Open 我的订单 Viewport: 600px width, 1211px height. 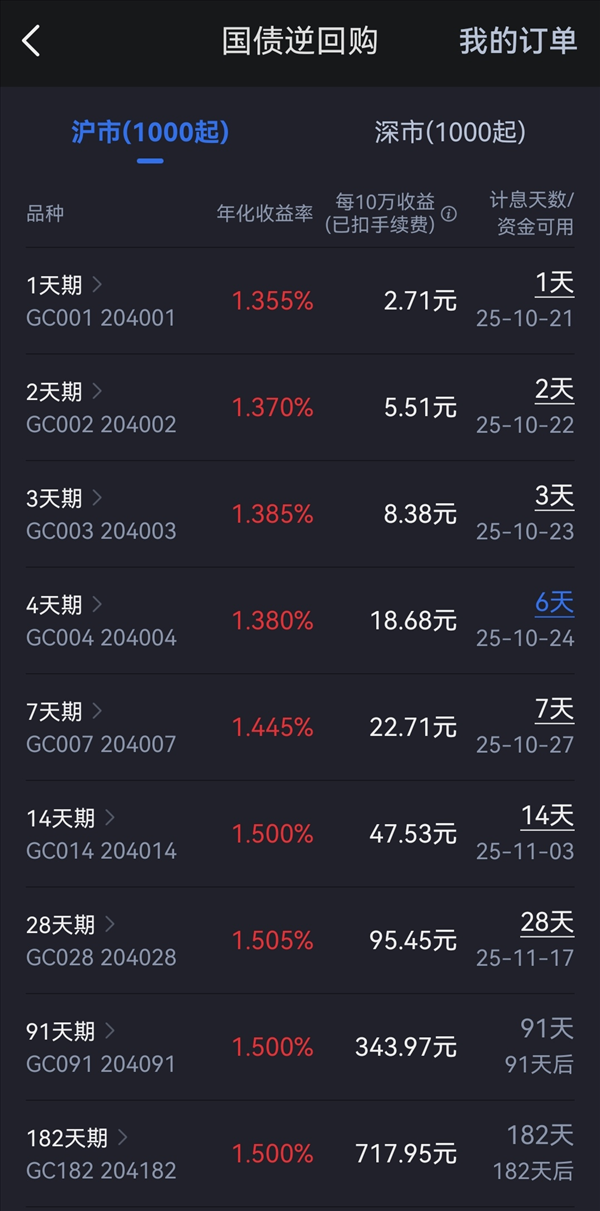517,42
